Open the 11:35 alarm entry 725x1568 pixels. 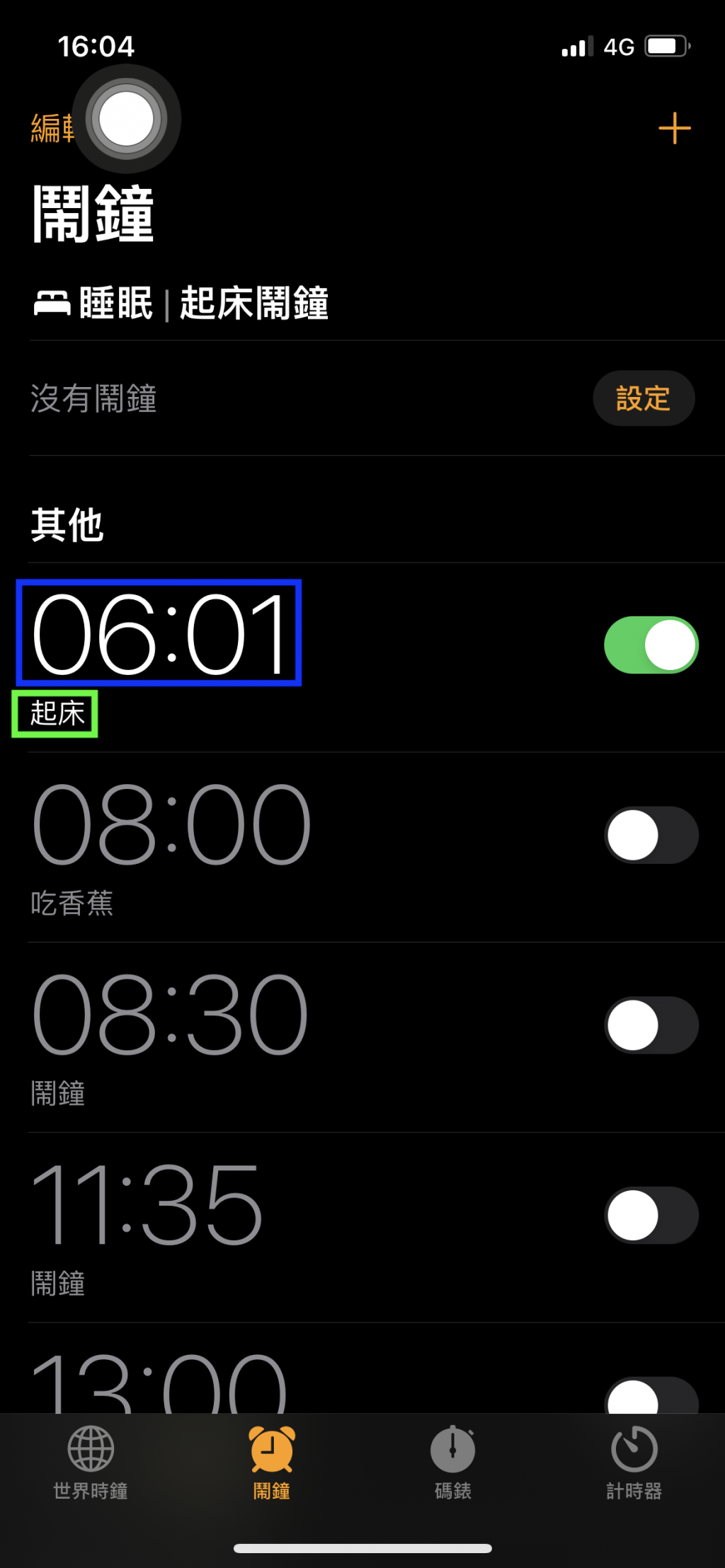click(x=283, y=1228)
